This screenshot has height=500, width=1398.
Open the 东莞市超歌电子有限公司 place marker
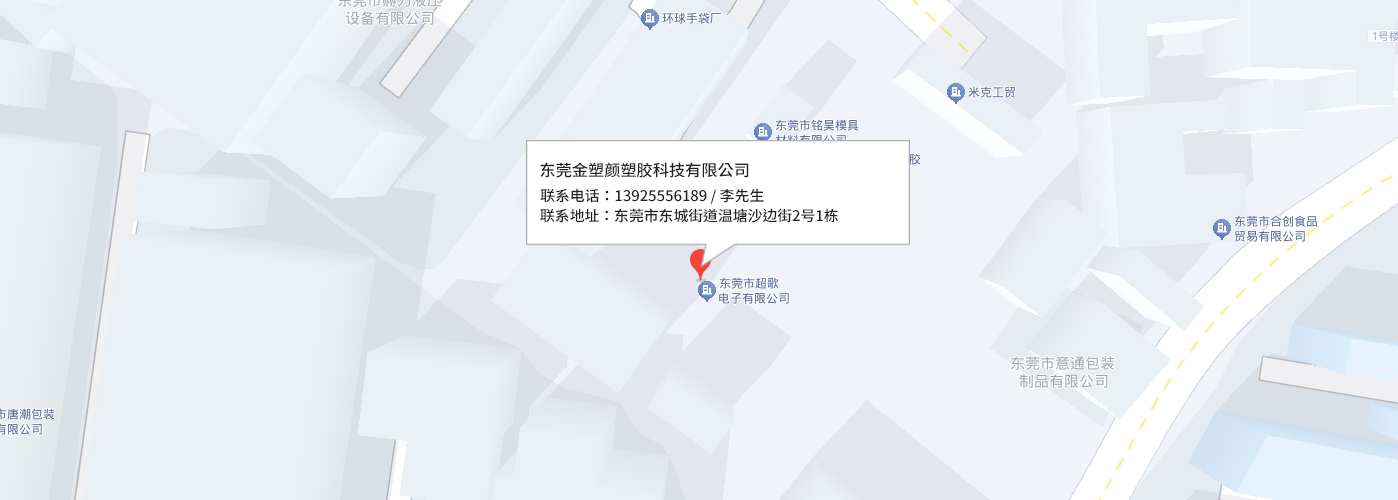tap(707, 291)
